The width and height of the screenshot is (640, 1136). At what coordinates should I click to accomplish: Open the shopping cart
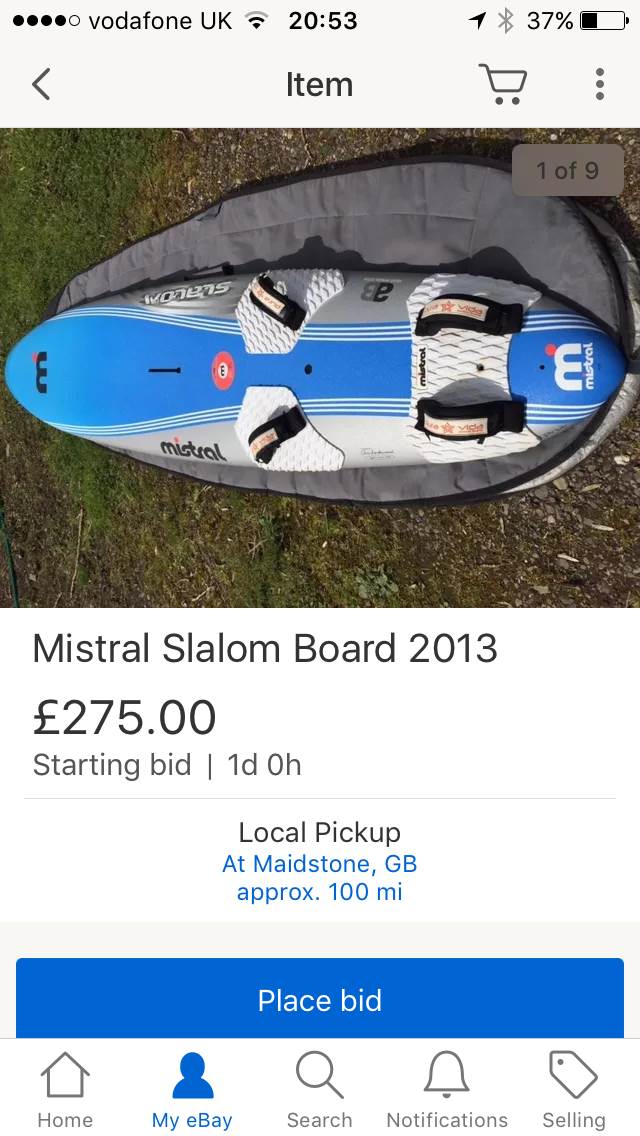click(x=503, y=84)
